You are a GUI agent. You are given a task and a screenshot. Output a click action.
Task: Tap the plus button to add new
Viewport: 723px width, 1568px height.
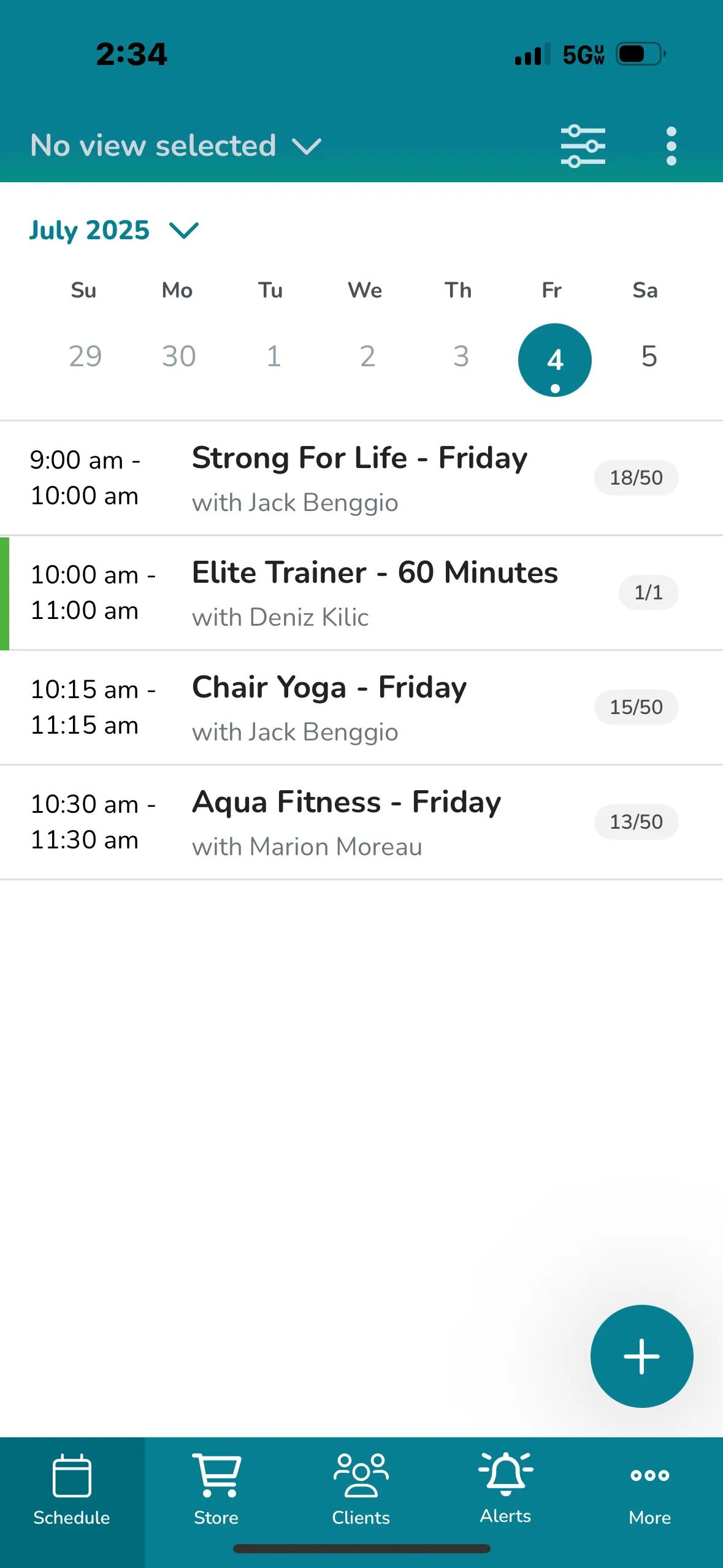click(641, 1356)
